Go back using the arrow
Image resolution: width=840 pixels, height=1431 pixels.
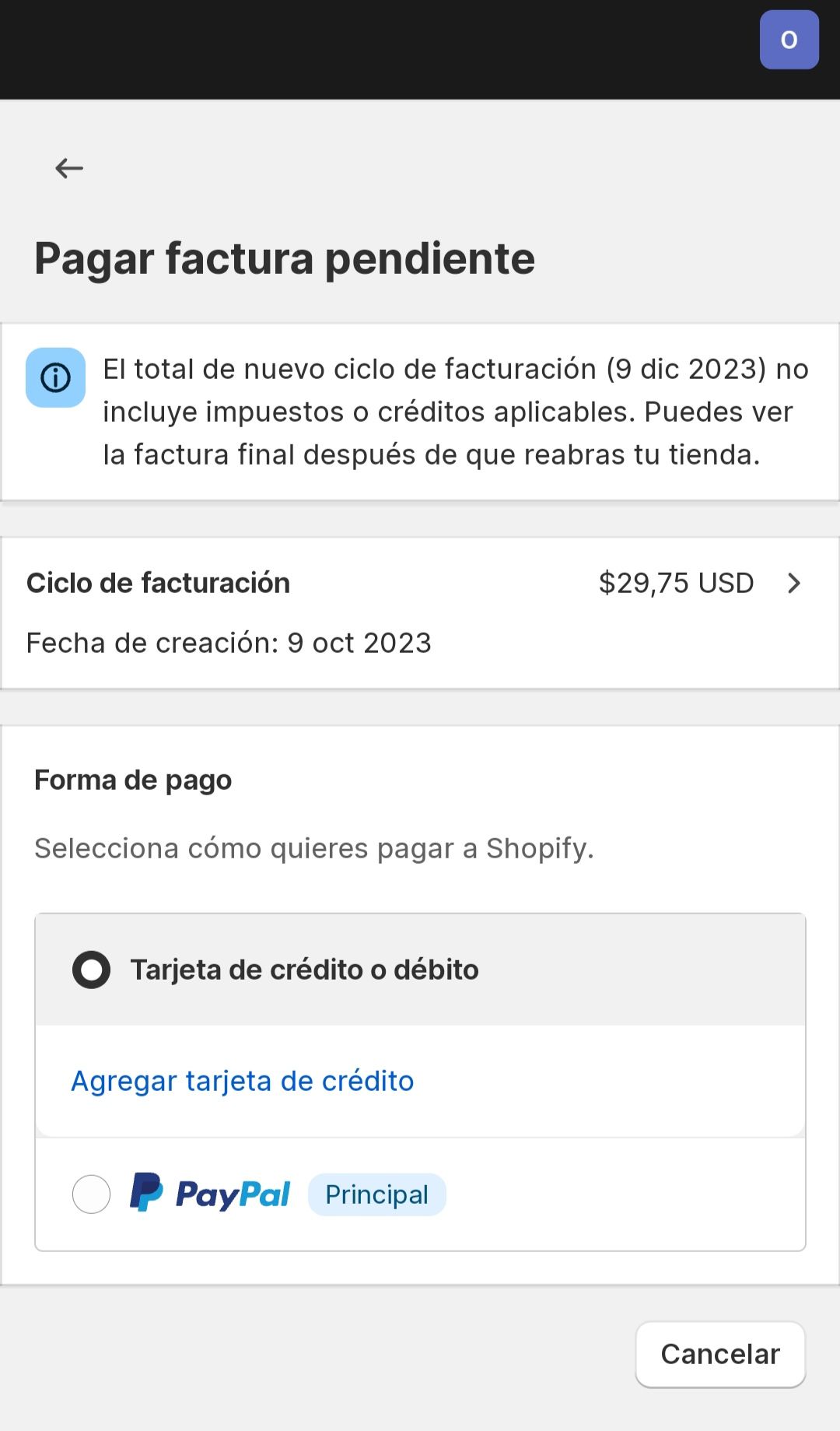69,168
